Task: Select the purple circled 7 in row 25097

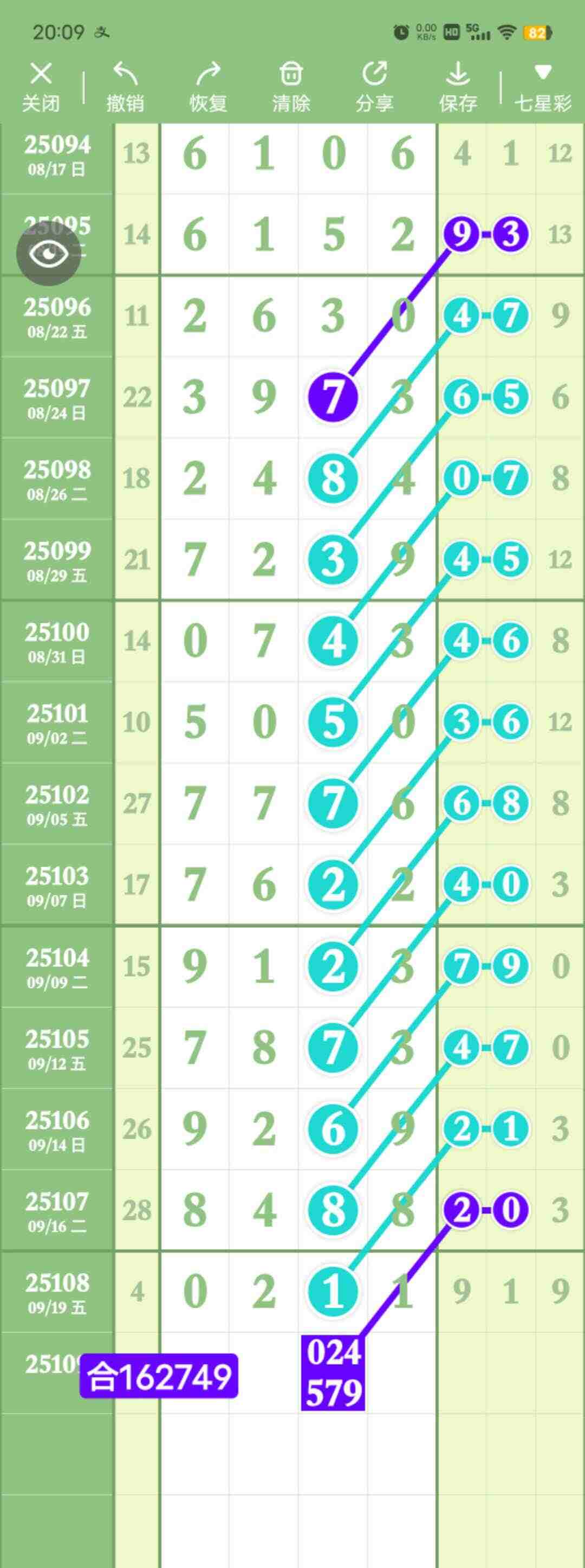Action: point(333,396)
